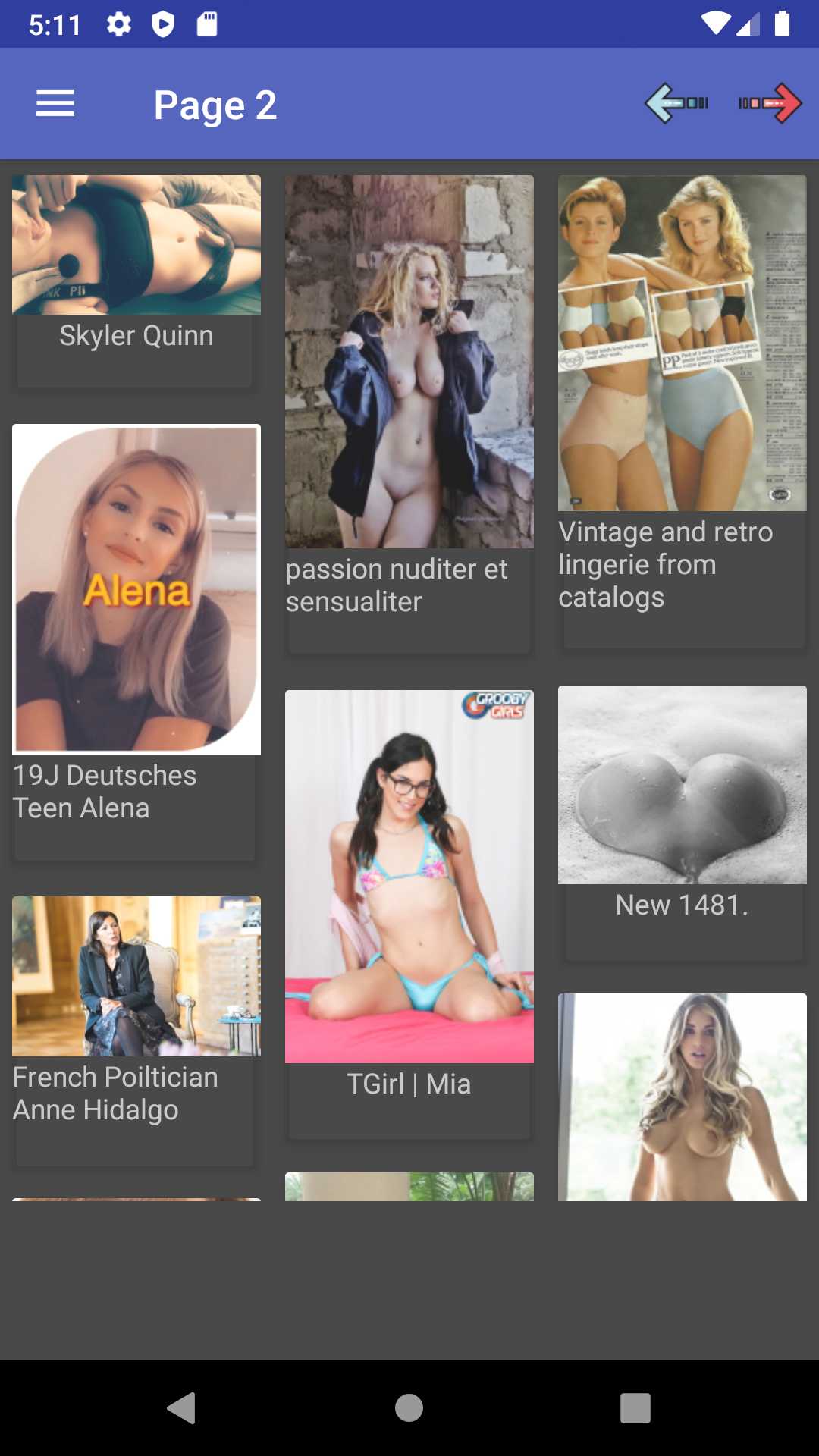Go to the previous page arrow
Viewport: 819px width, 1456px height.
click(676, 103)
